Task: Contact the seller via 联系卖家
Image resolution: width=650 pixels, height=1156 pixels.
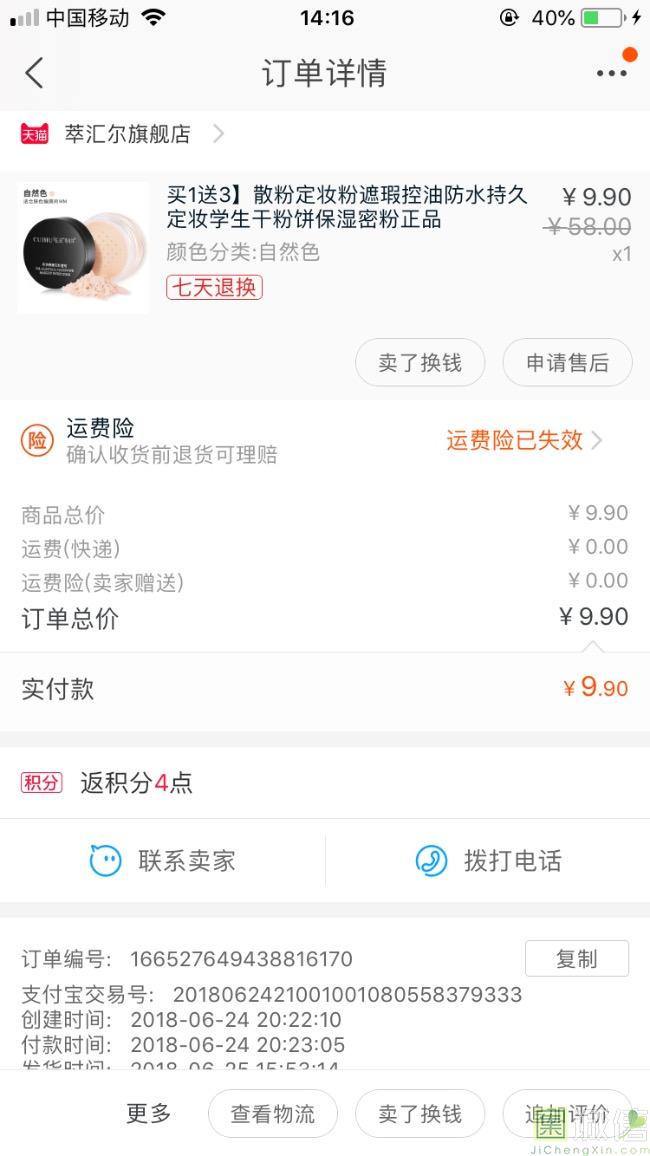Action: coord(163,860)
